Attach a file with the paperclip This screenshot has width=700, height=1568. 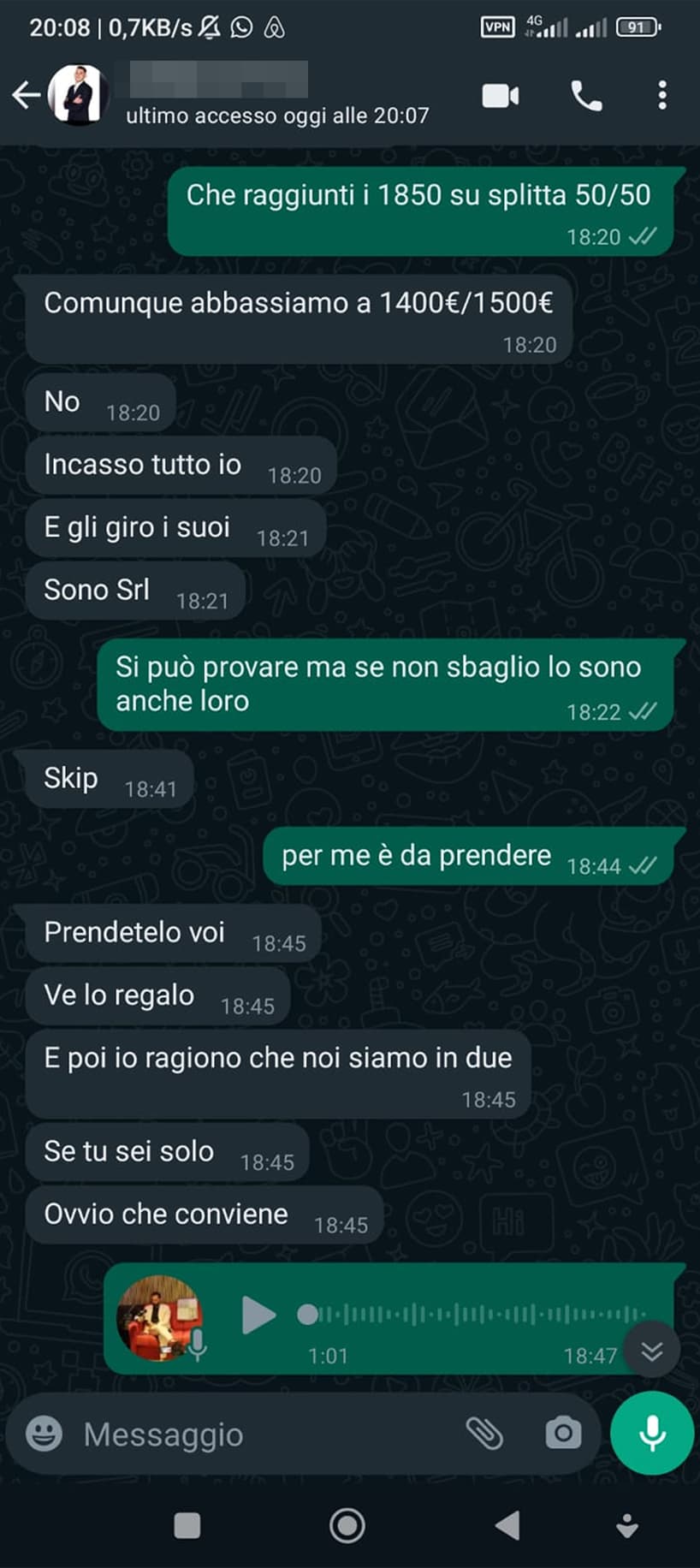point(483,1433)
